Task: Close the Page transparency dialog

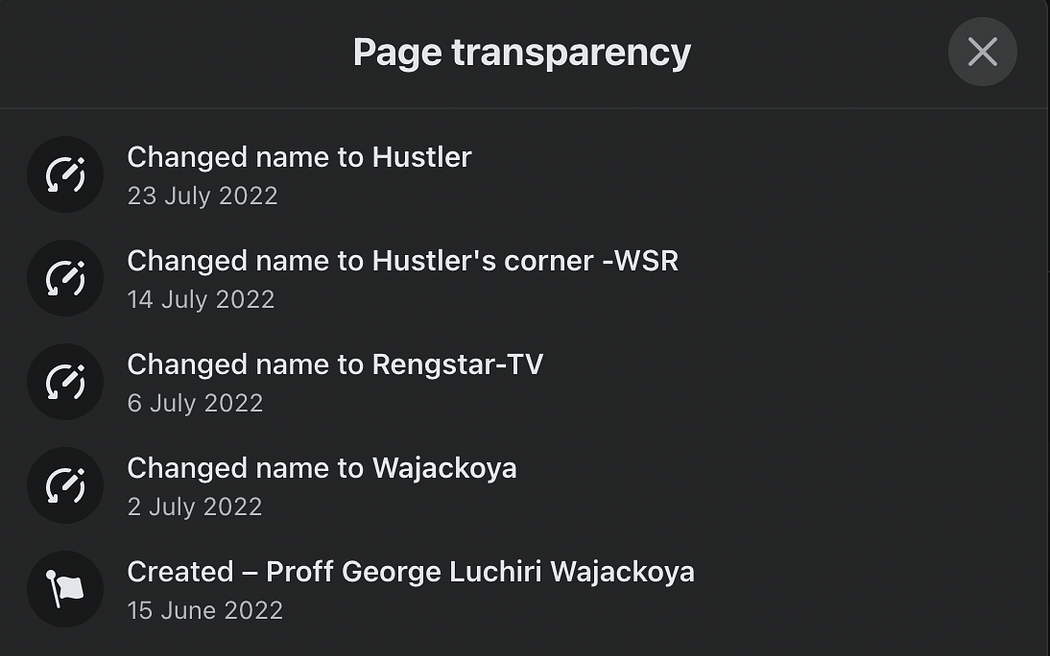Action: [x=982, y=52]
